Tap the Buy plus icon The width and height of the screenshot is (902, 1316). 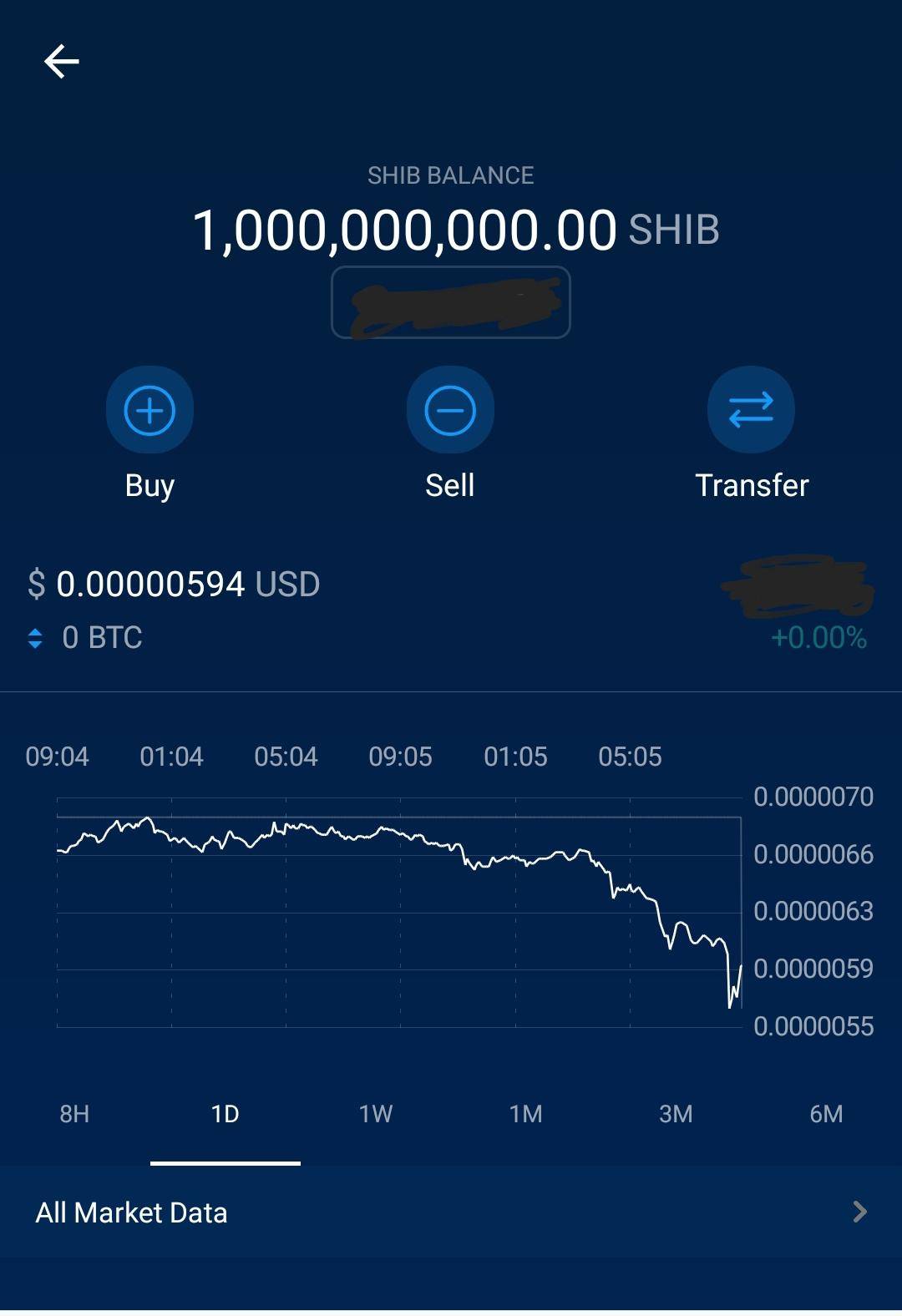coord(149,409)
